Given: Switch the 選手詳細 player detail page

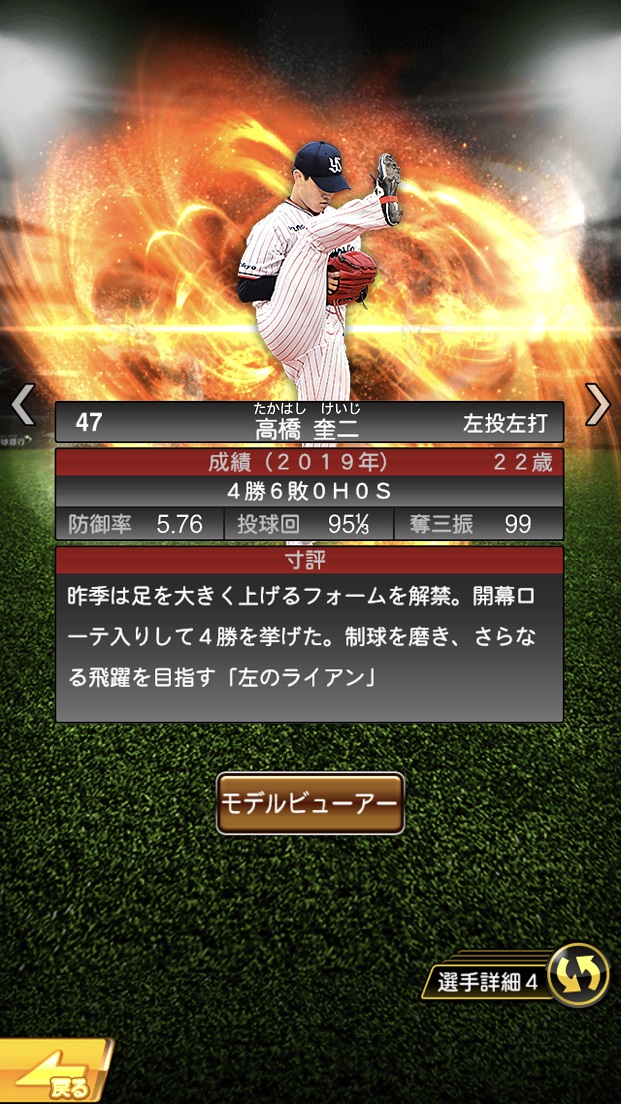Looking at the screenshot, I should pos(579,974).
